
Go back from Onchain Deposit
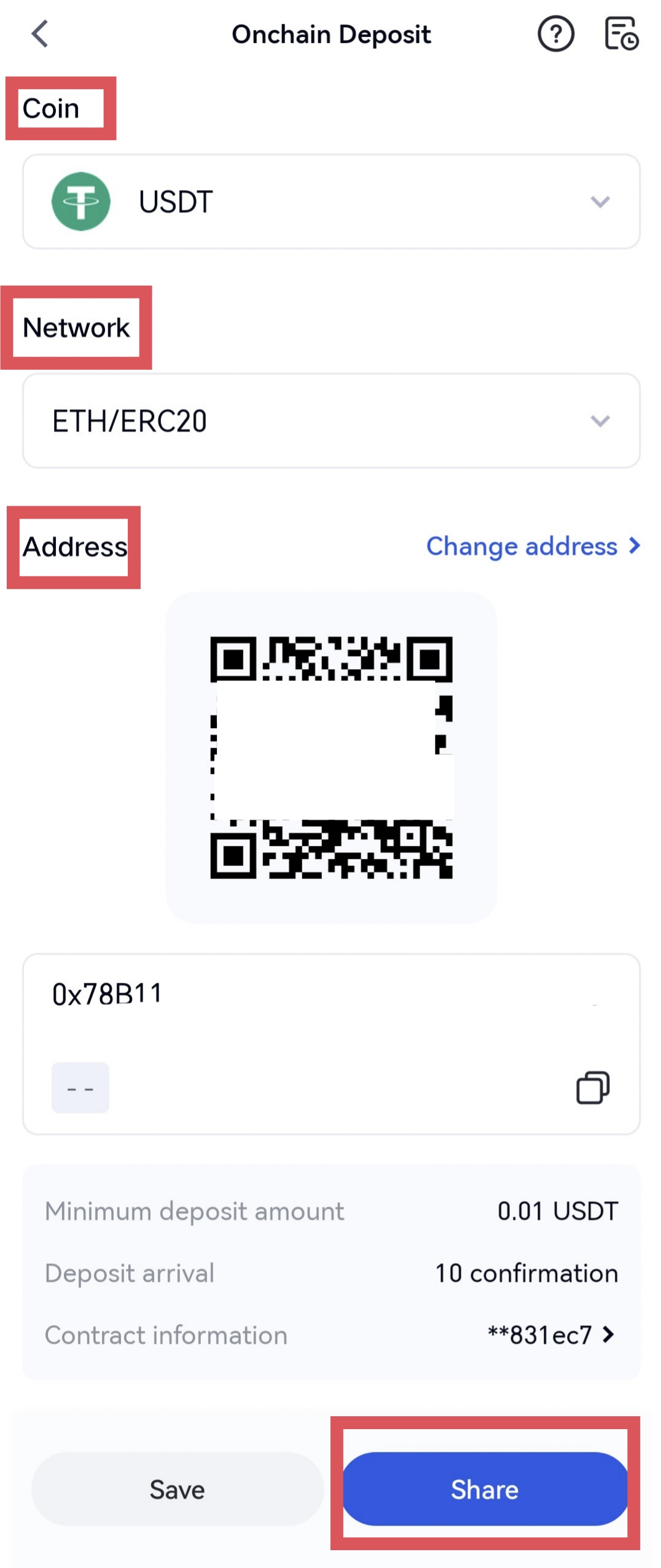tap(40, 34)
